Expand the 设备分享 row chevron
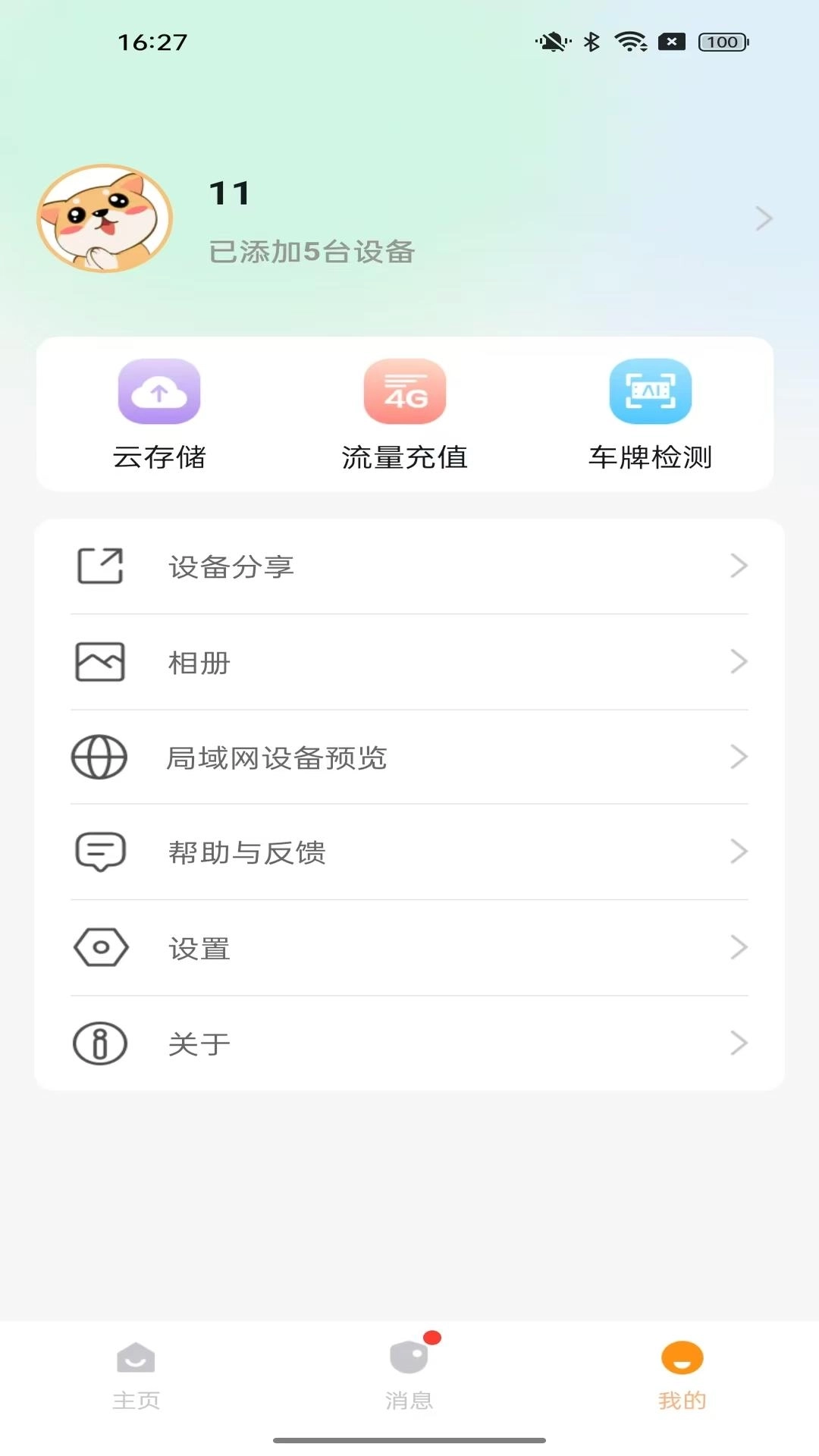This screenshot has width=819, height=1456. point(739,565)
